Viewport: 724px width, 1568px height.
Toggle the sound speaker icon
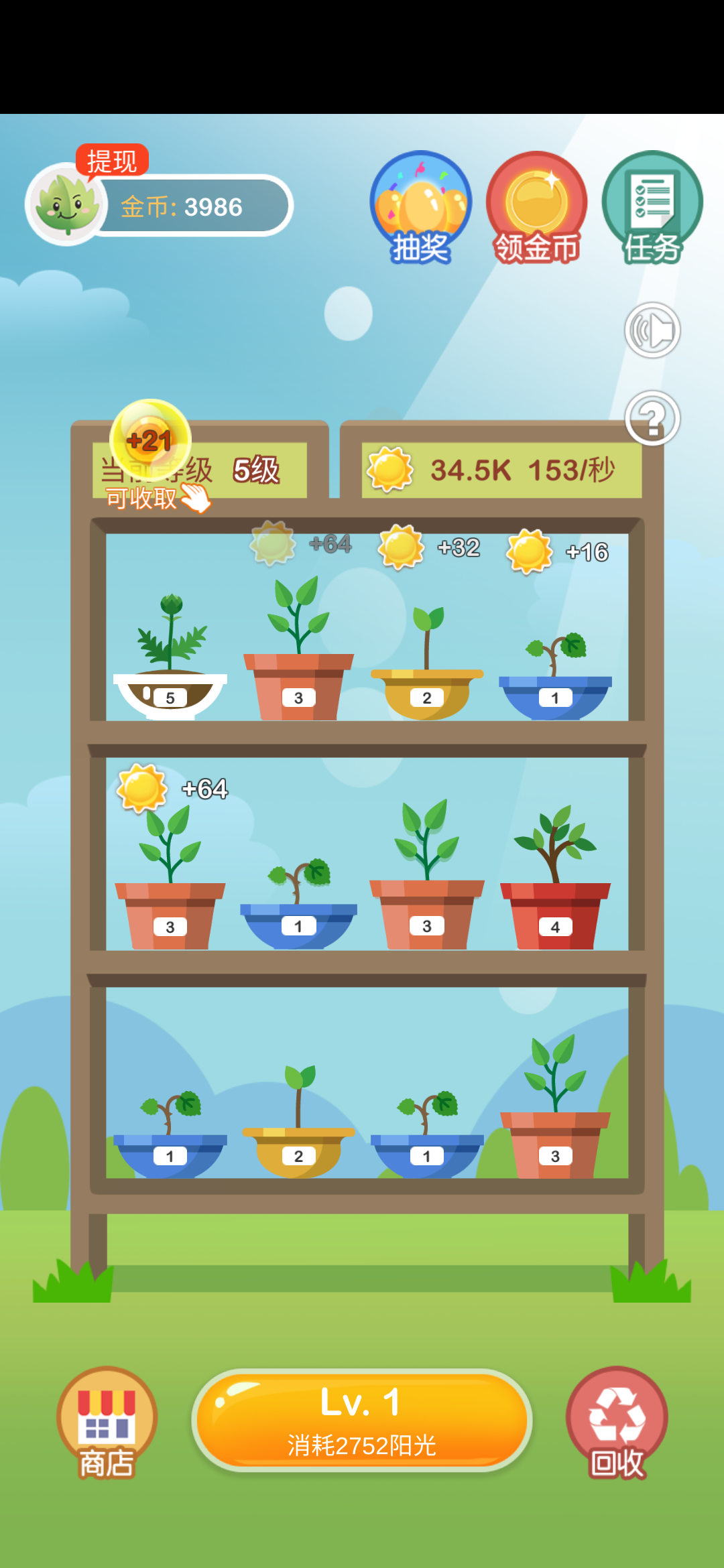point(652,330)
